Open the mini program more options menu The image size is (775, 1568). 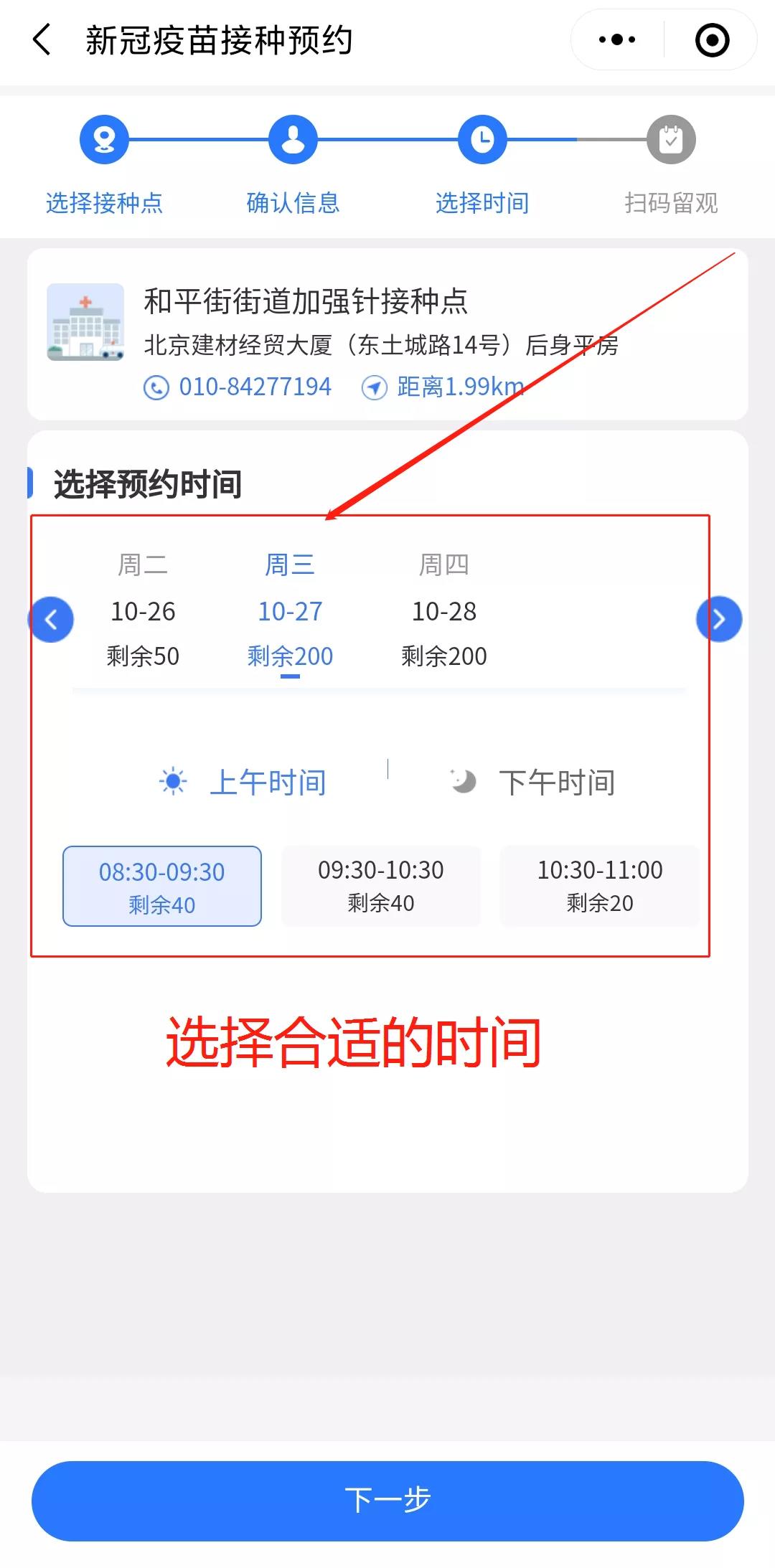pyautogui.click(x=617, y=40)
